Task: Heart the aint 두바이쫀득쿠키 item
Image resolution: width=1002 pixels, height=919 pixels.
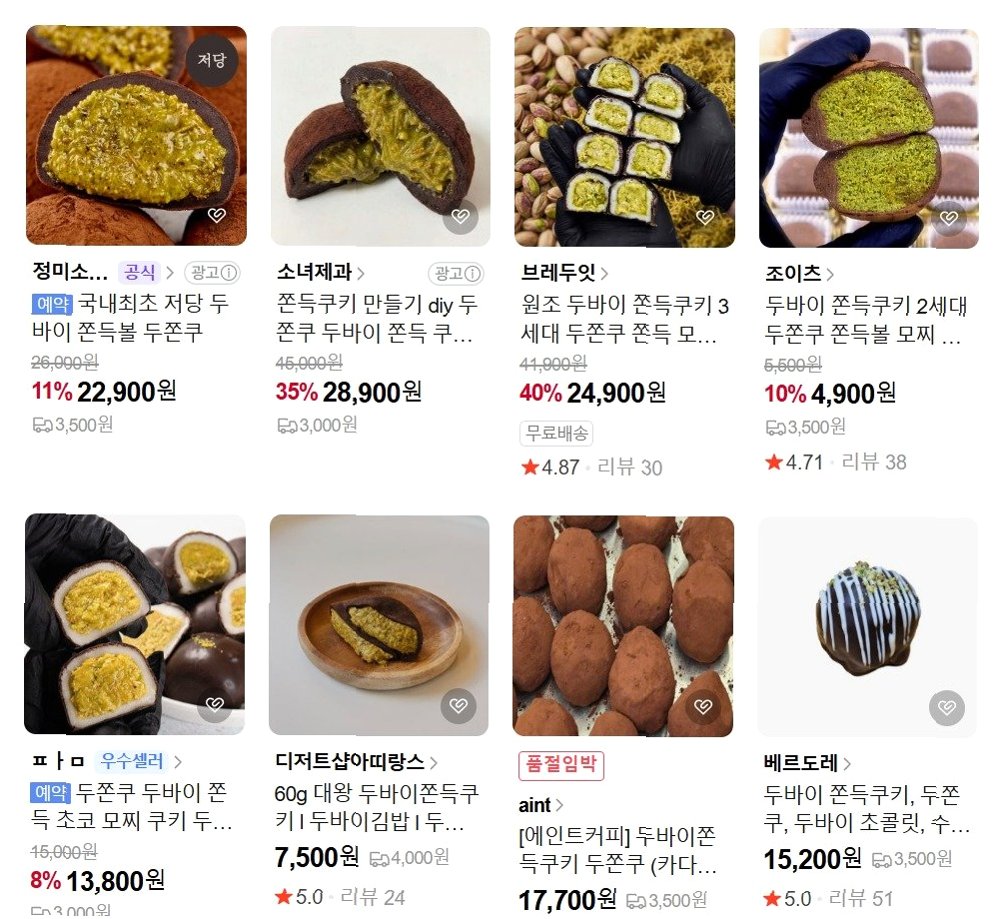Action: click(x=704, y=706)
